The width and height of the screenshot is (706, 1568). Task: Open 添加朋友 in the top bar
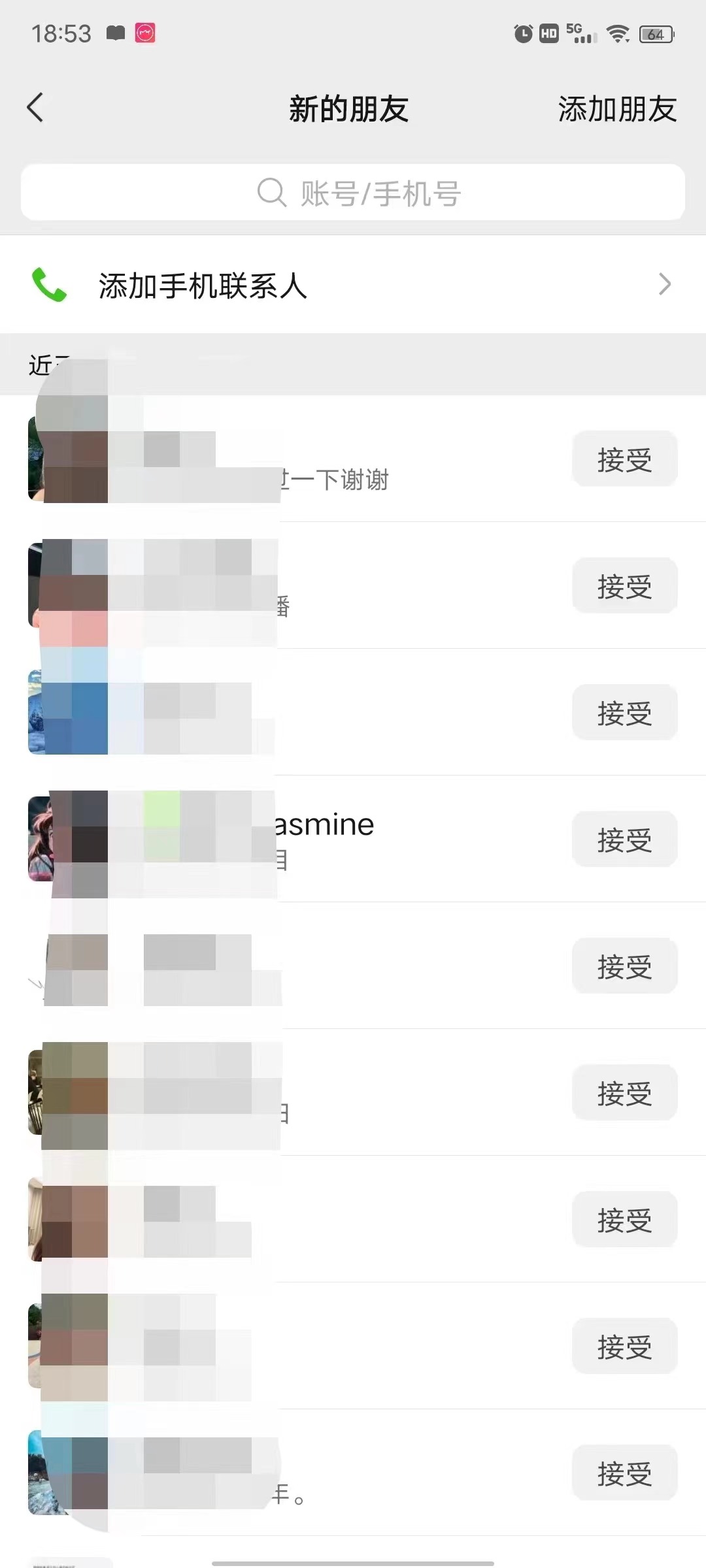click(616, 109)
